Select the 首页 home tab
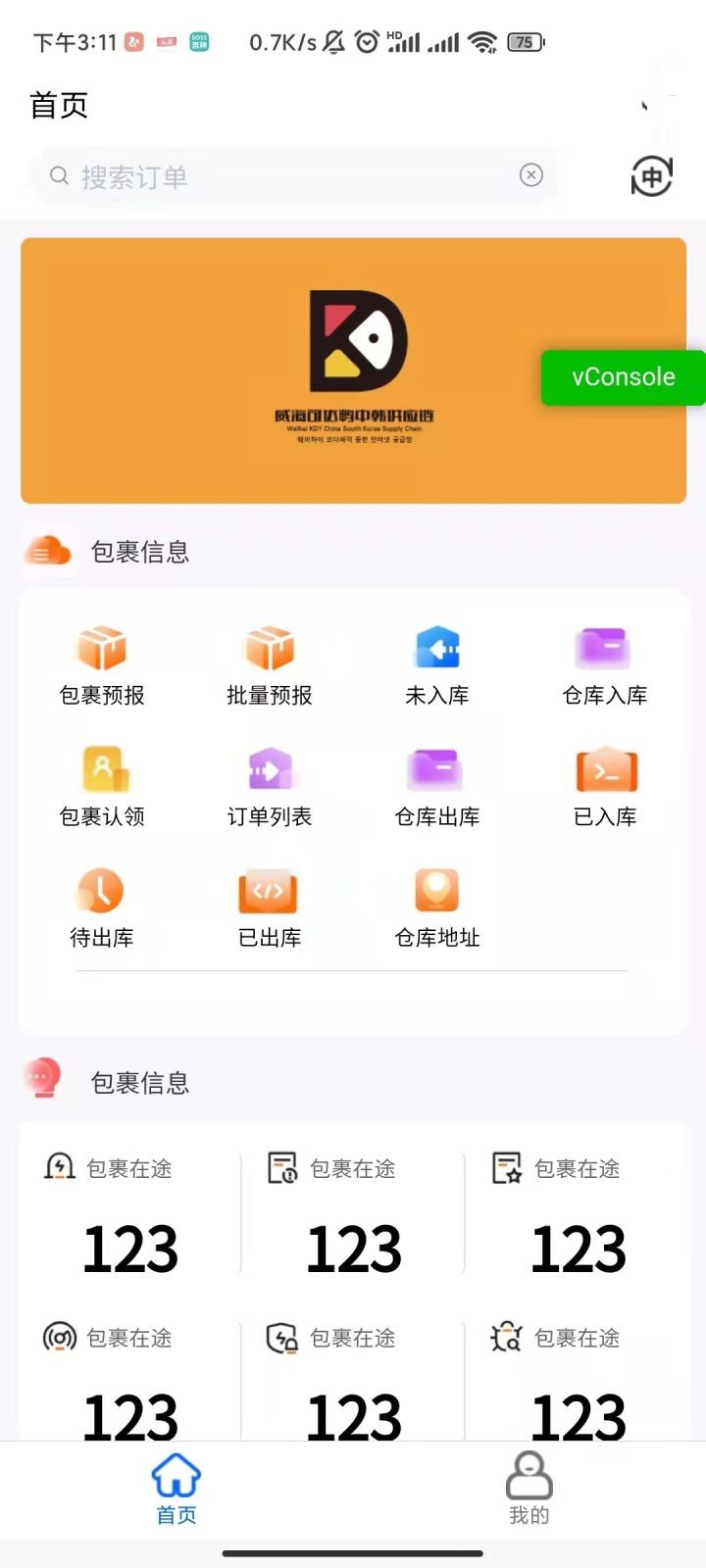Viewport: 706px width, 1568px height. point(176,1488)
